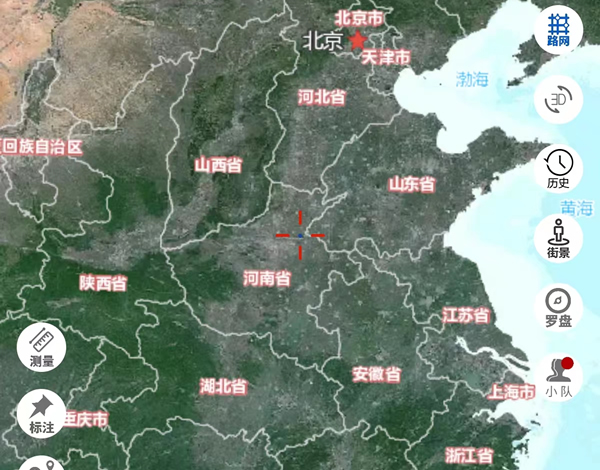Image resolution: width=600 pixels, height=470 pixels.
Task: Open 街景 street view
Action: [558, 238]
